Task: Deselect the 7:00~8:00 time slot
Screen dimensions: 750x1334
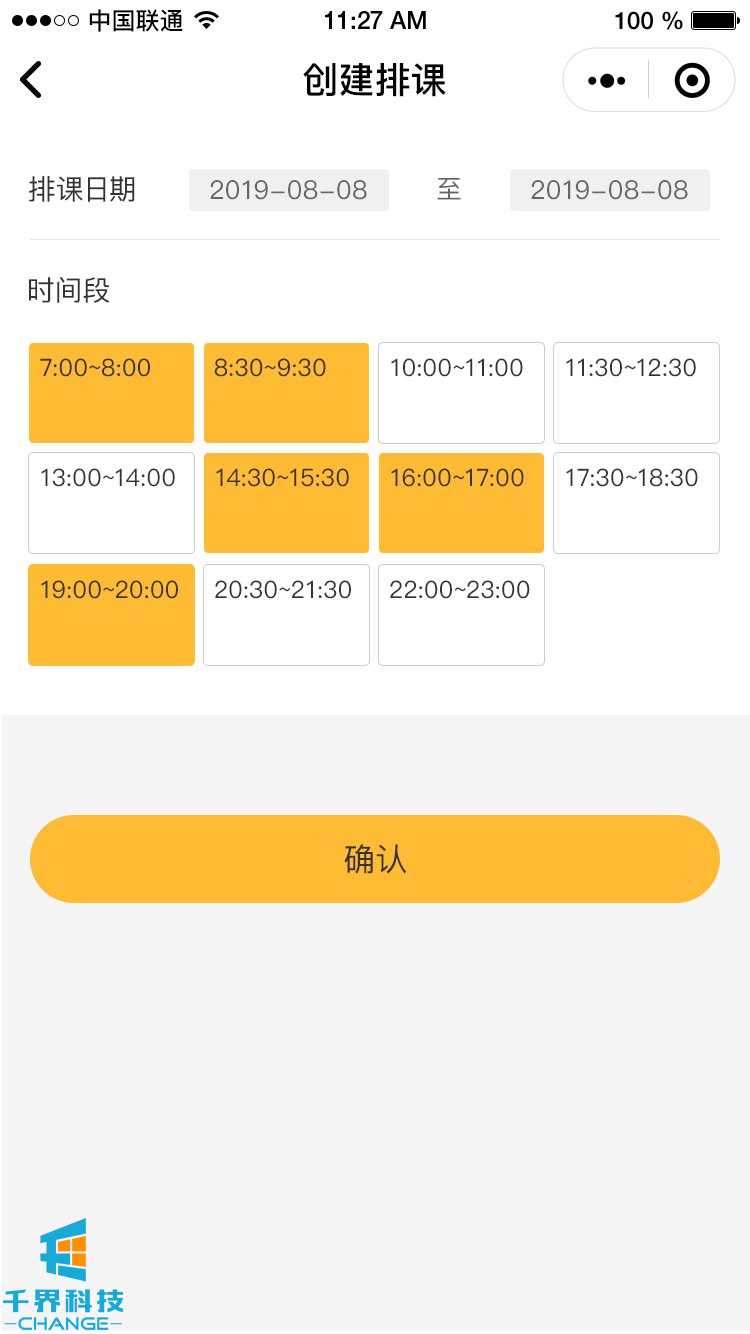Action: [111, 393]
